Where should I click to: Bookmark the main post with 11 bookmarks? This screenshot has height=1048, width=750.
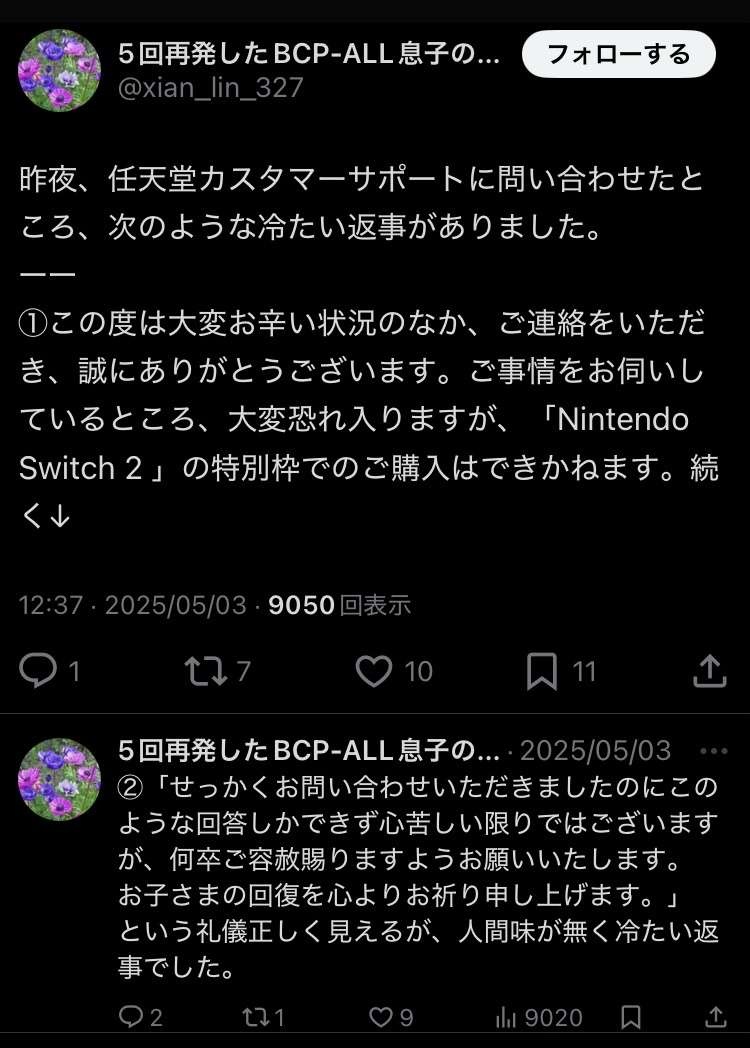pos(542,671)
